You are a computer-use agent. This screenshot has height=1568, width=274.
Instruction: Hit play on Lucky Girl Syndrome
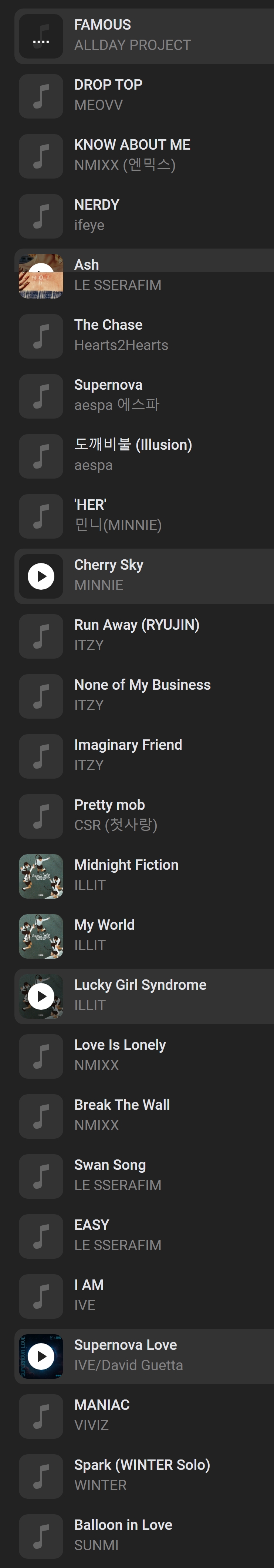point(41,996)
